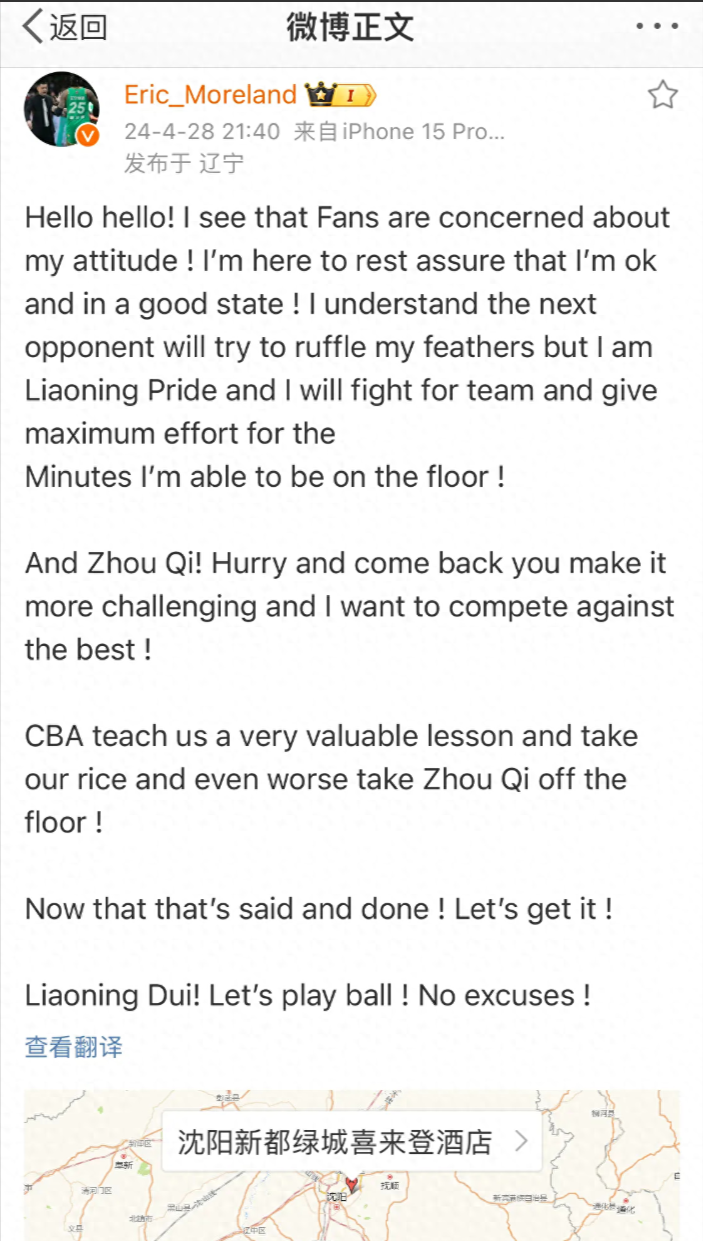Tap 查看翻译 to view translation

pyautogui.click(x=74, y=1047)
